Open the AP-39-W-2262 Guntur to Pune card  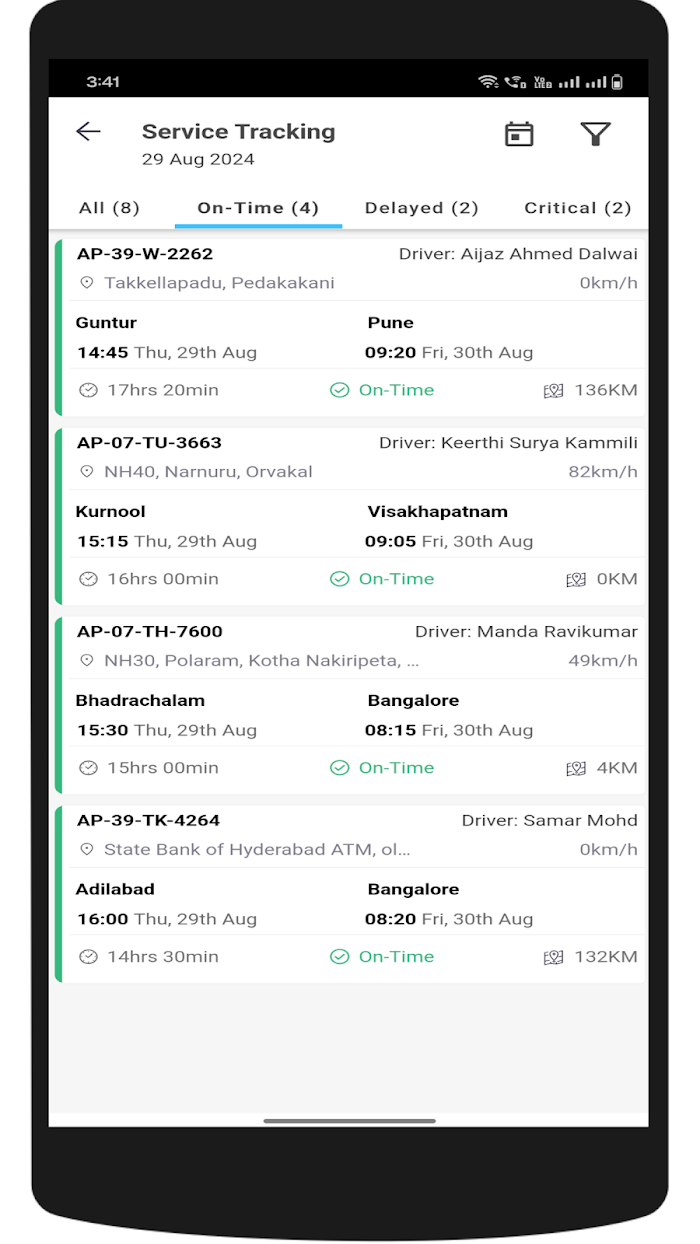(x=350, y=327)
